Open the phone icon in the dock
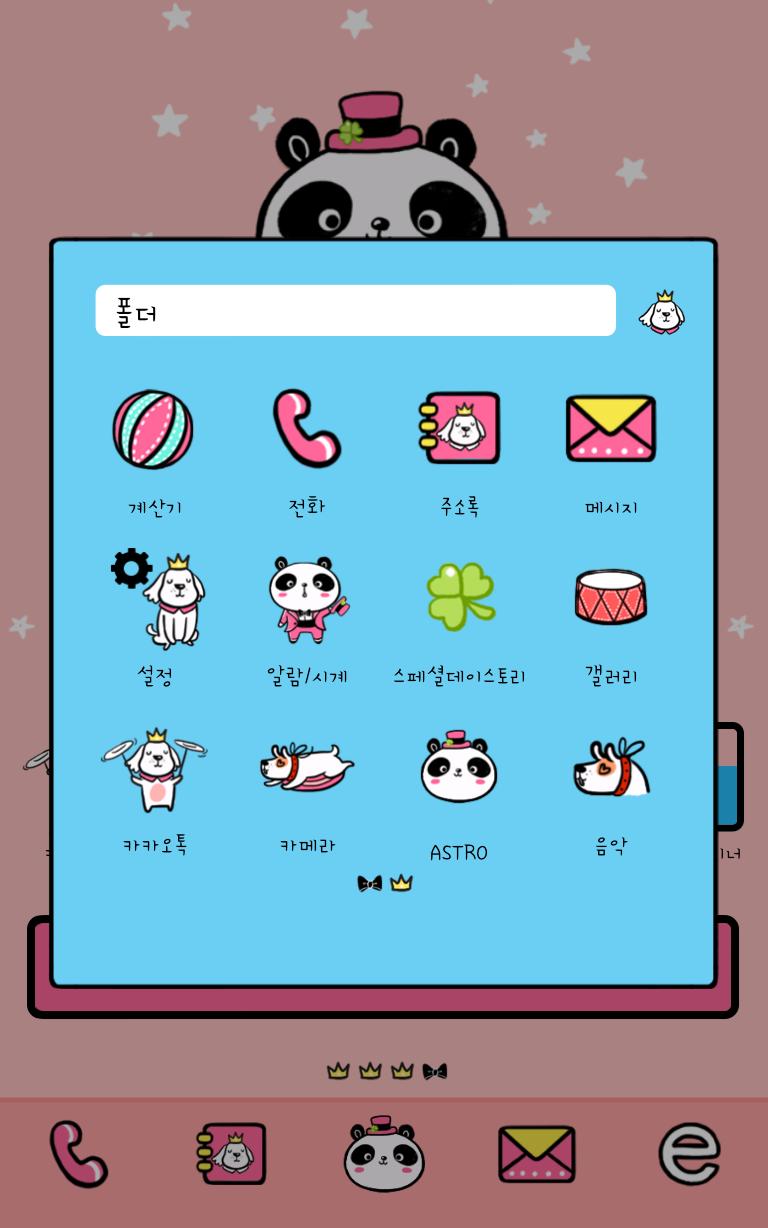The width and height of the screenshot is (768, 1228). (78, 1154)
